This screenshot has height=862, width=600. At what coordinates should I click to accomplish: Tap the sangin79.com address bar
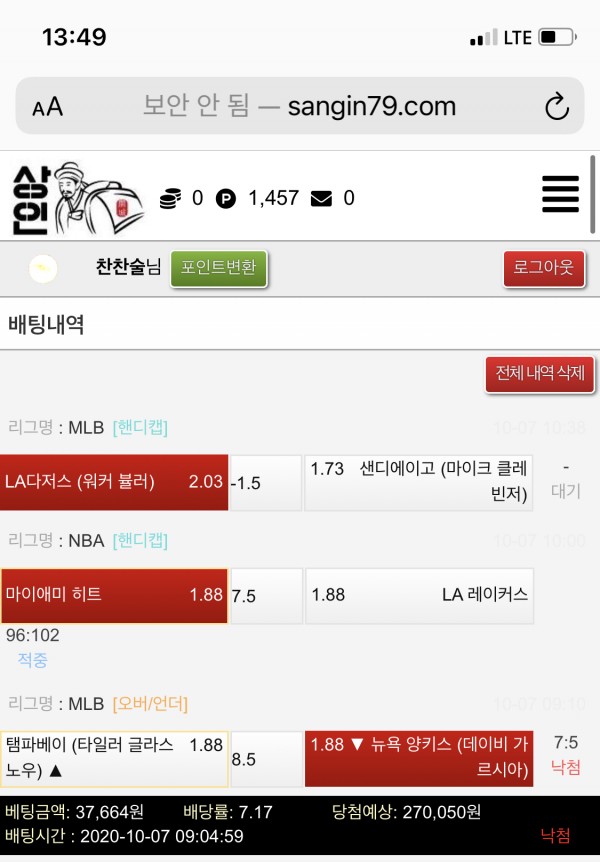[x=300, y=107]
